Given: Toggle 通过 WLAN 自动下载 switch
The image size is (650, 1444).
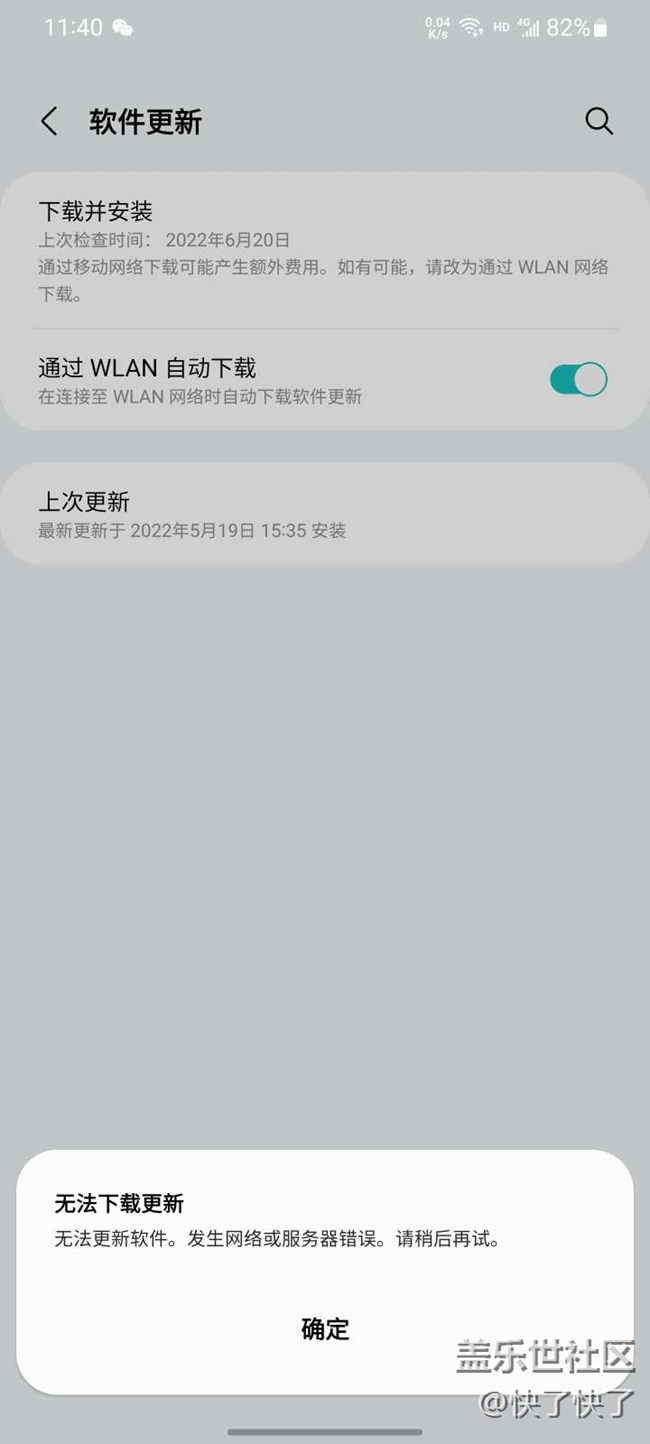Looking at the screenshot, I should pyautogui.click(x=578, y=380).
